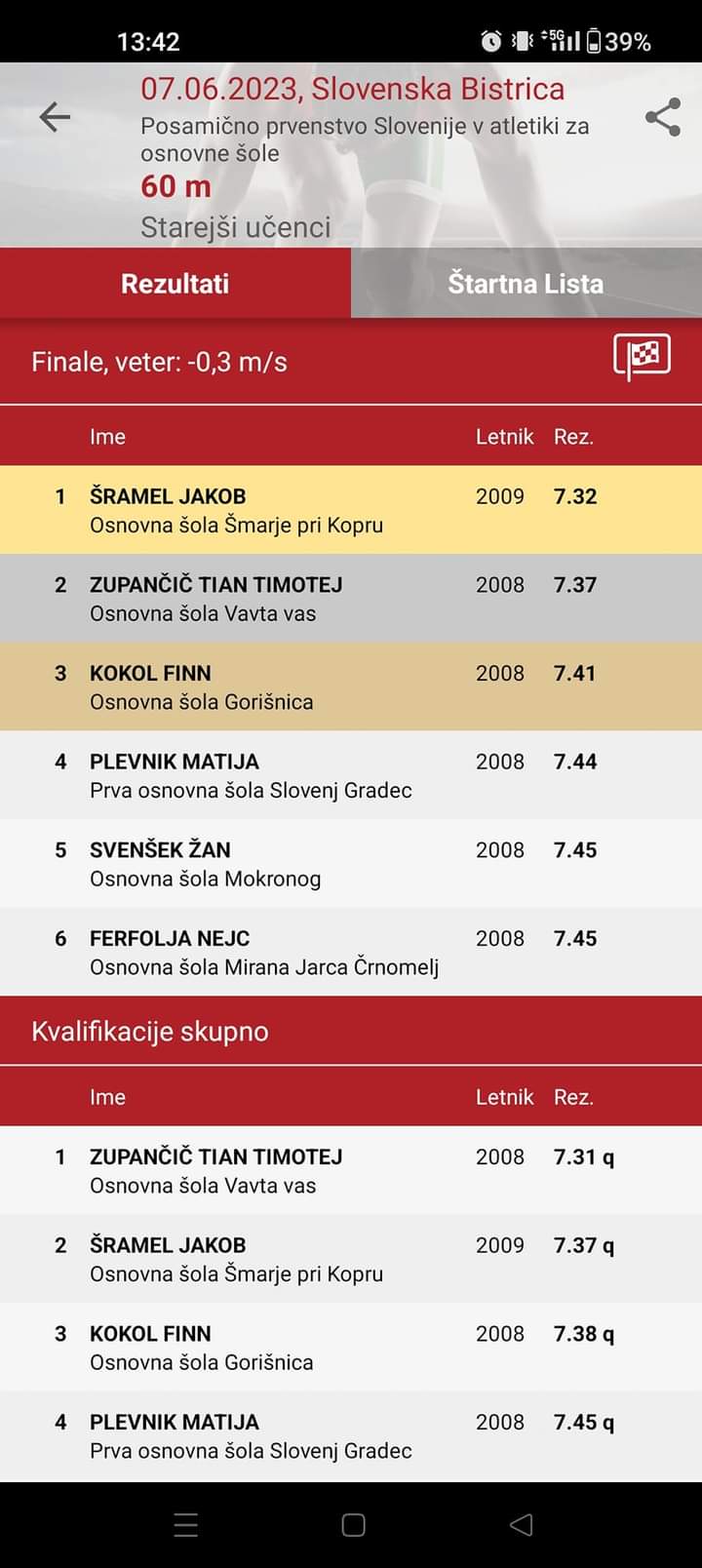Open the recent apps menu button
The image size is (702, 1568).
coord(185,1525)
